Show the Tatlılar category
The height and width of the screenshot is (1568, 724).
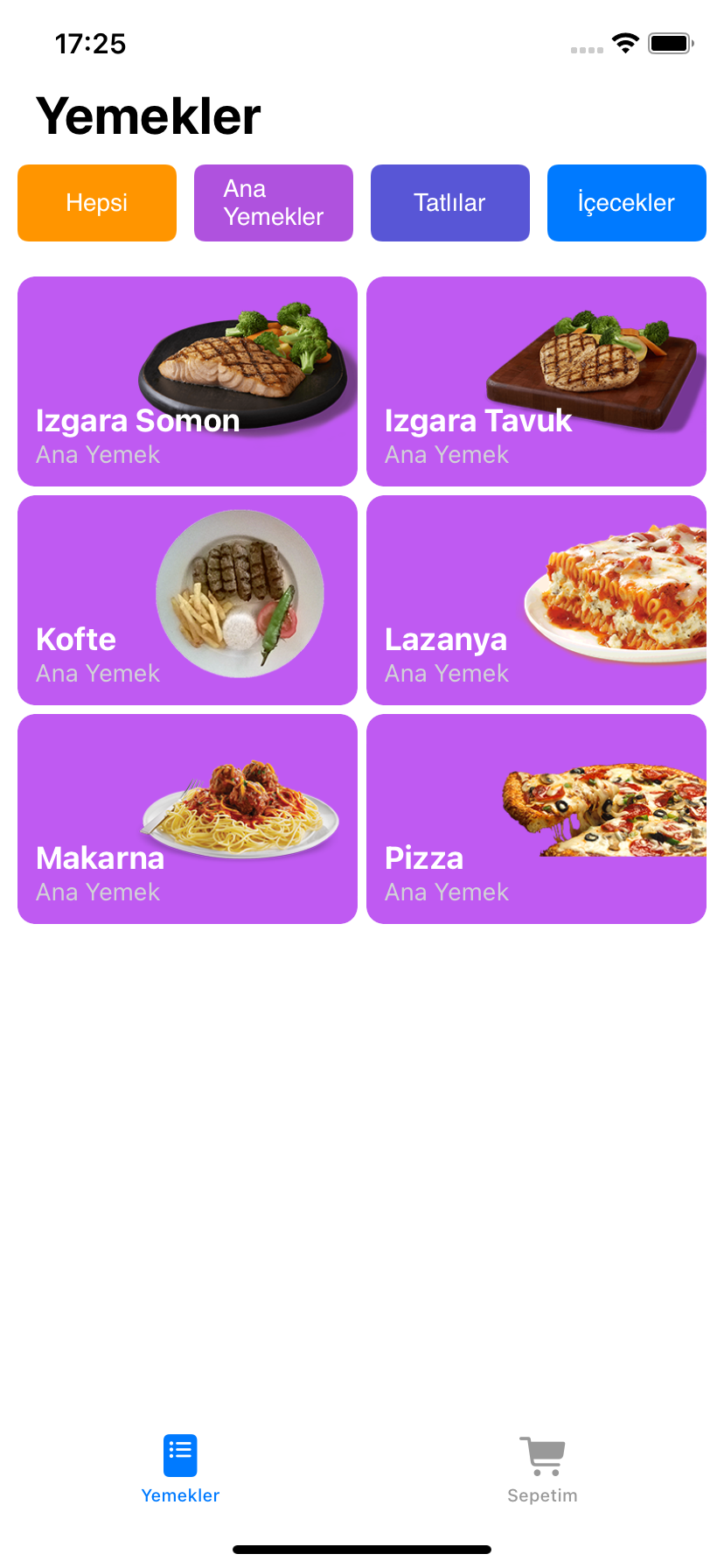pyautogui.click(x=450, y=203)
